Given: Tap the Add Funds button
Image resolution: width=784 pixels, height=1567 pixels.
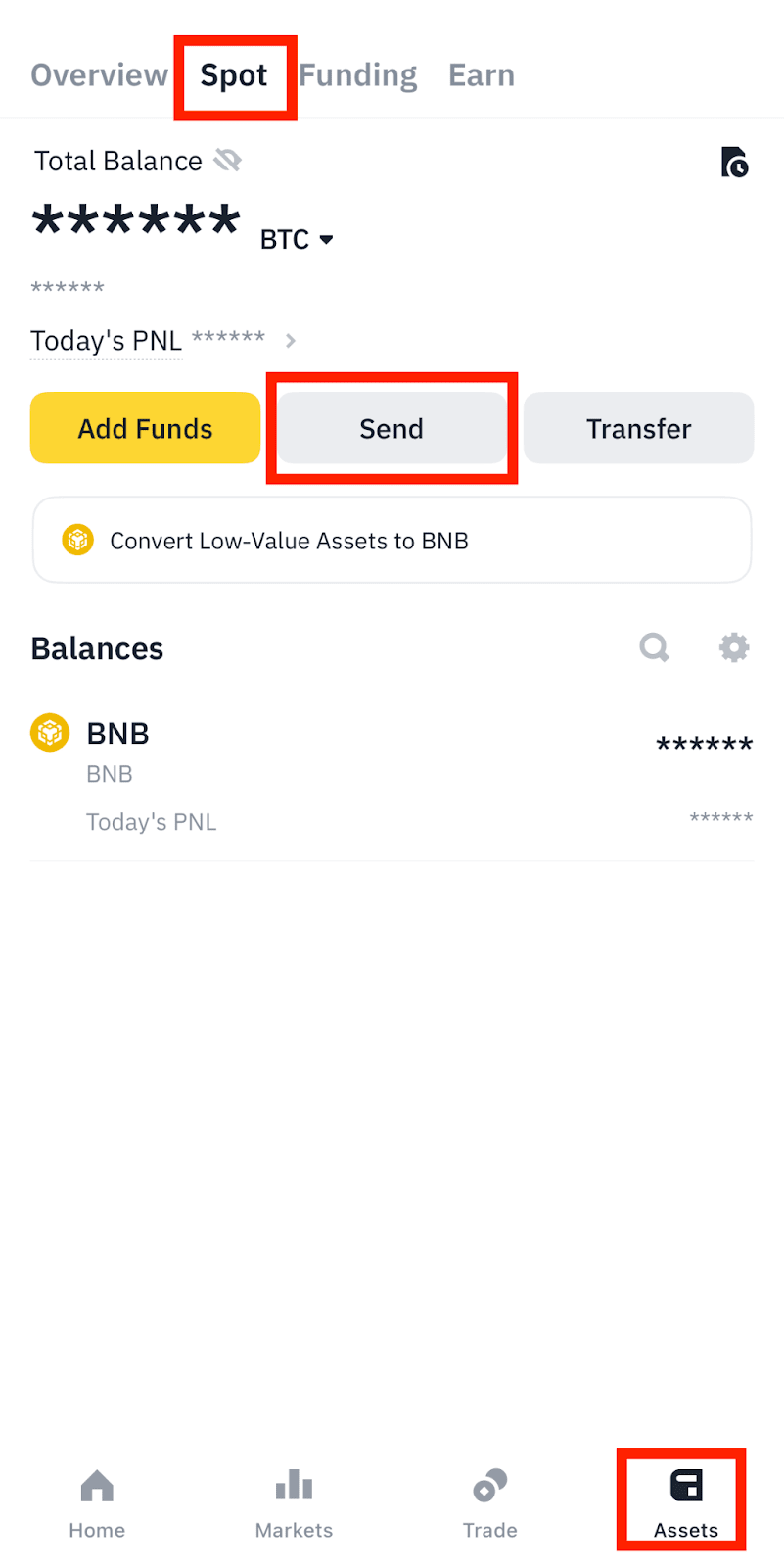Looking at the screenshot, I should click(x=145, y=428).
